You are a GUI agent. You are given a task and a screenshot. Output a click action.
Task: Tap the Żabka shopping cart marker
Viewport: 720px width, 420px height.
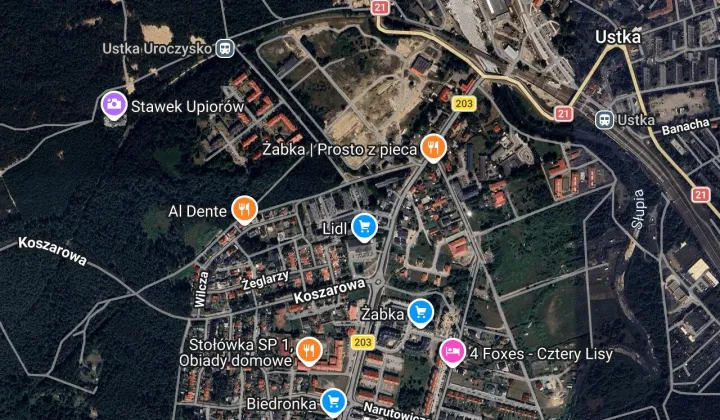421,312
